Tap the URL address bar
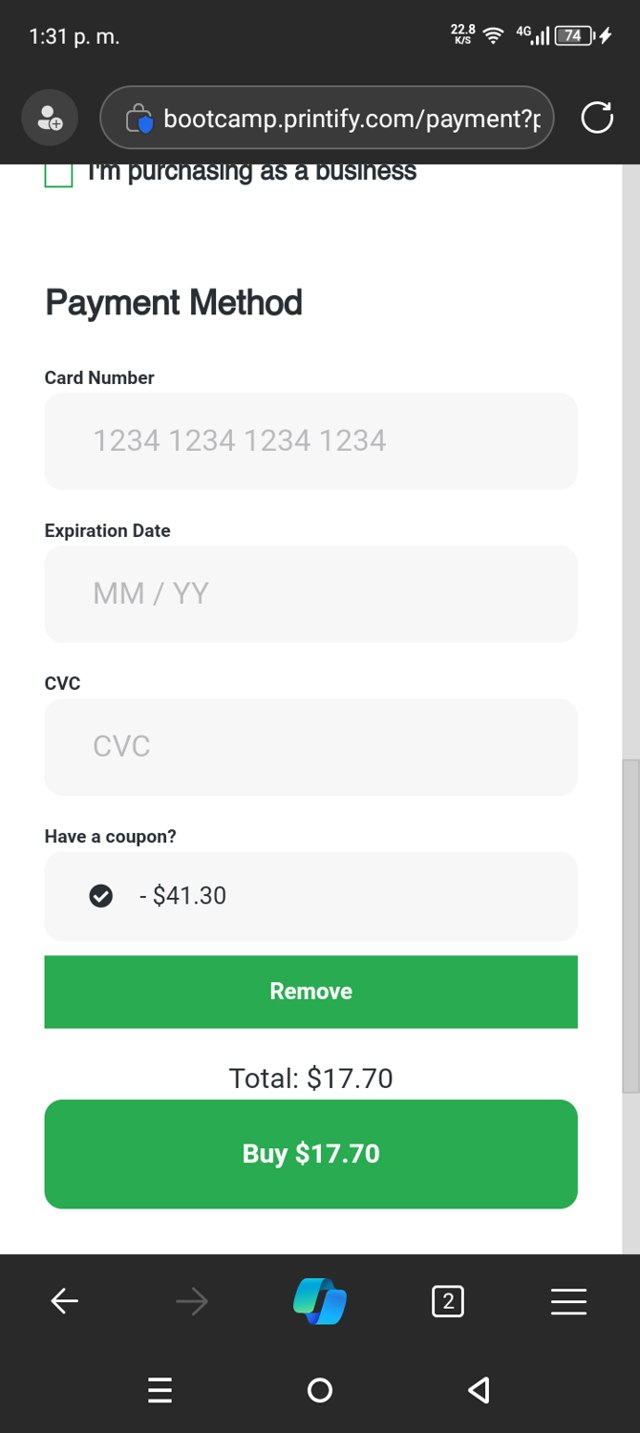Viewport: 640px width, 1433px height. [x=340, y=119]
